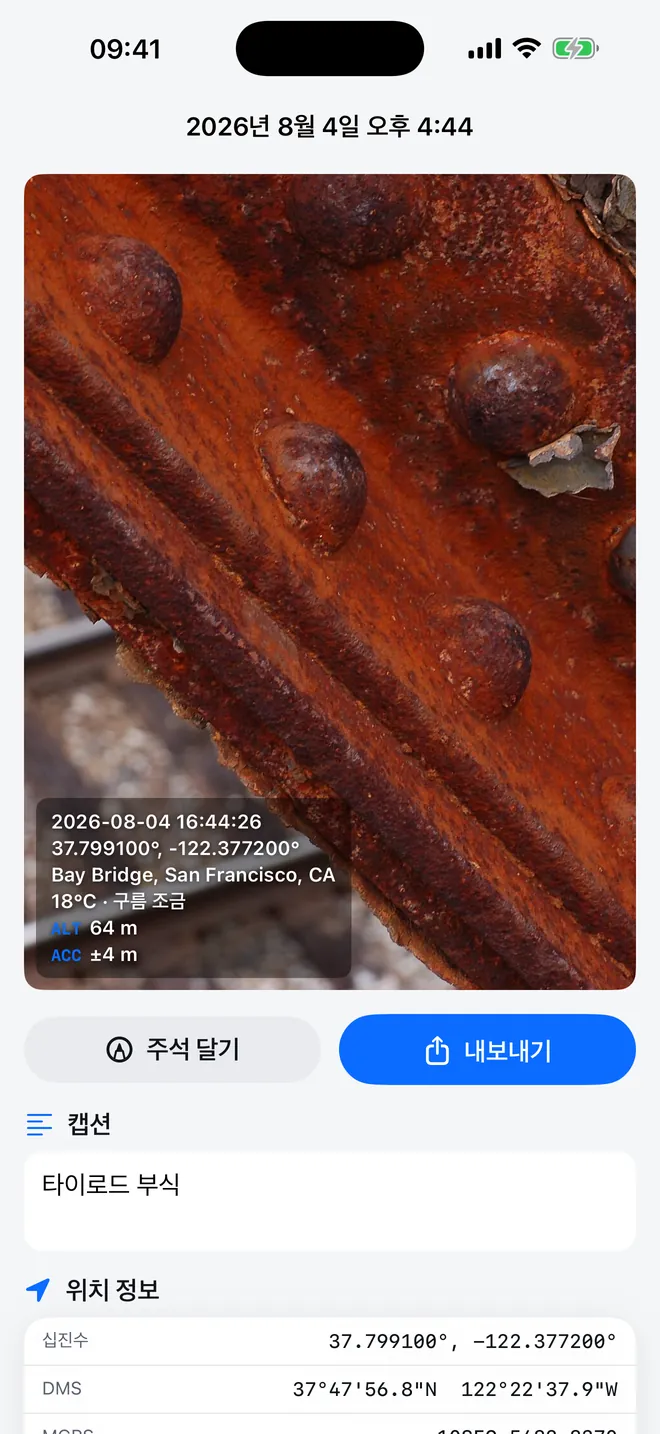The width and height of the screenshot is (660, 1434).
Task: Tap the 주석 달기 annotate button
Action: pos(172,1050)
